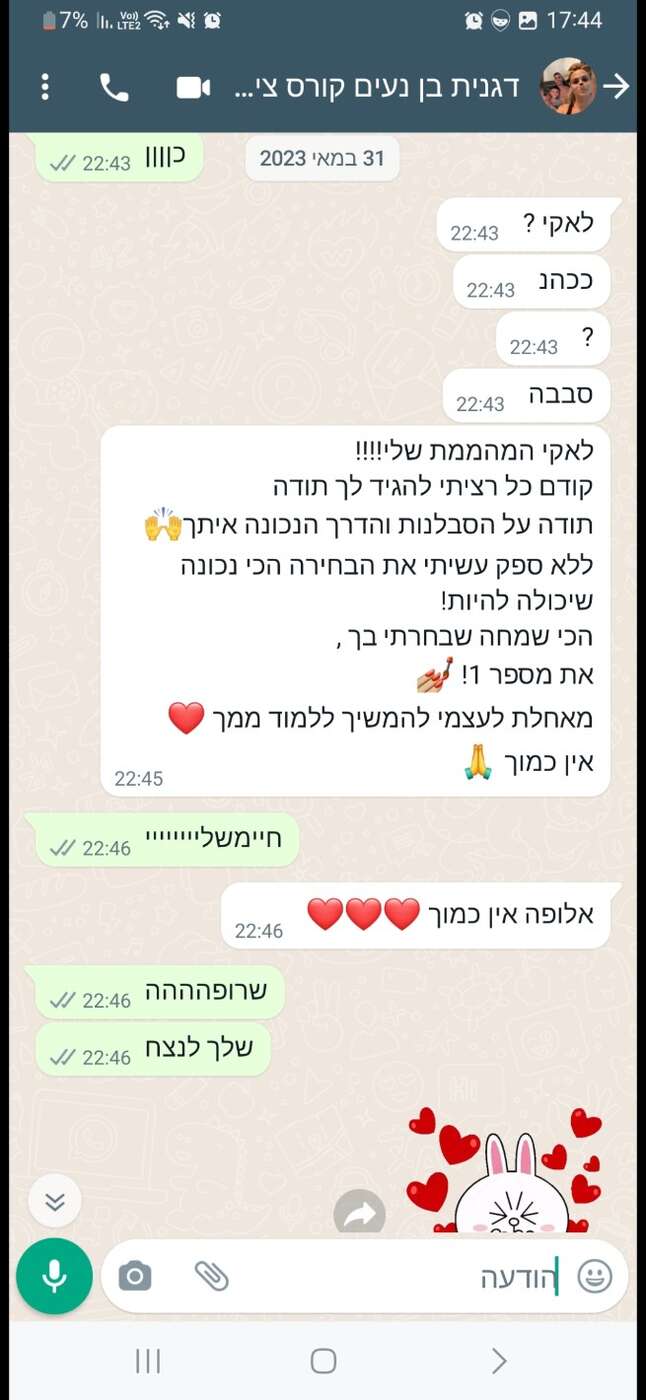Forward the bunny hearts sticker
646x1400 pixels.
(x=359, y=1215)
